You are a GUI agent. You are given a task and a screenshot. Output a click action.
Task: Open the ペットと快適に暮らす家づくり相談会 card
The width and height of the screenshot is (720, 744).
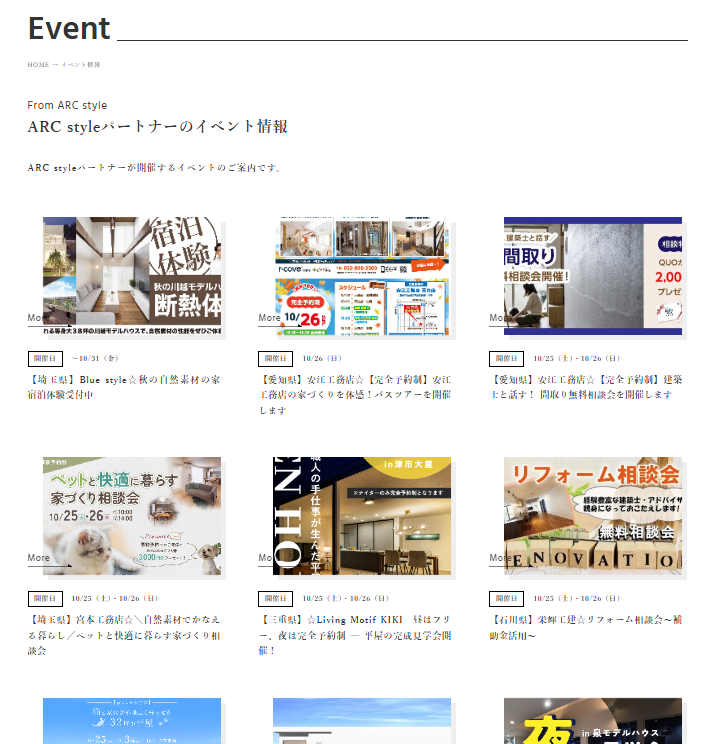point(132,516)
